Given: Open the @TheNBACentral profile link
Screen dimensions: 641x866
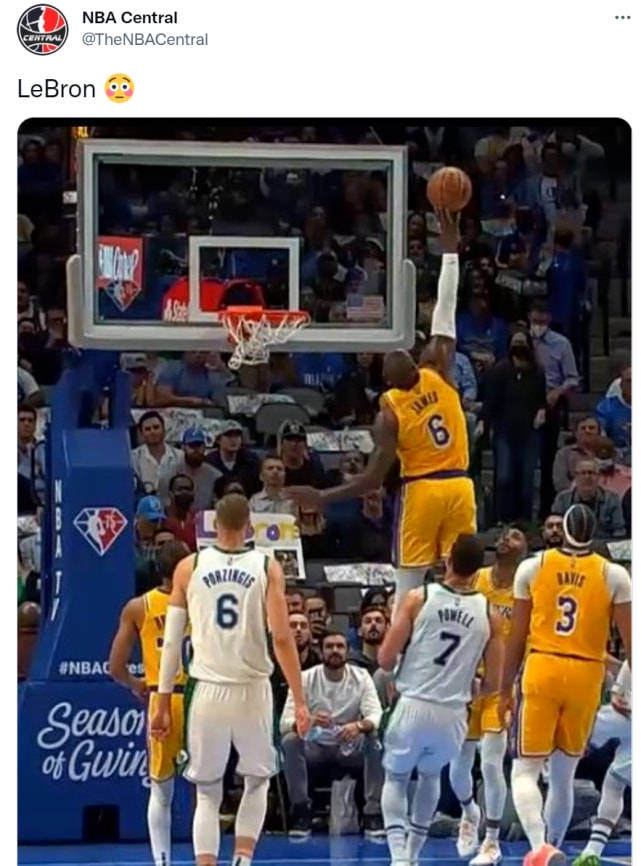Looking at the screenshot, I should pos(145,39).
